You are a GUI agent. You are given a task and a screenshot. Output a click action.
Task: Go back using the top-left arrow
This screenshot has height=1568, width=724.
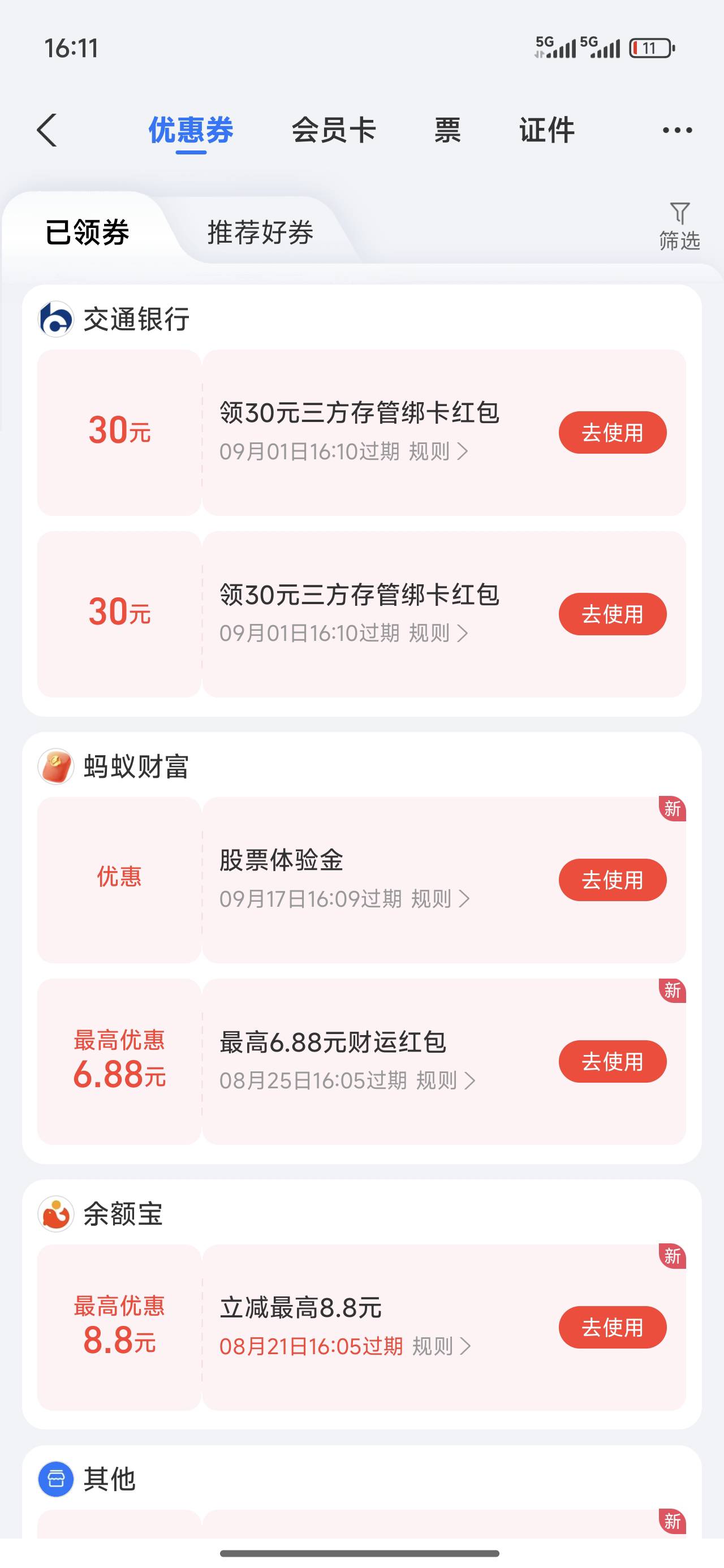pos(47,130)
